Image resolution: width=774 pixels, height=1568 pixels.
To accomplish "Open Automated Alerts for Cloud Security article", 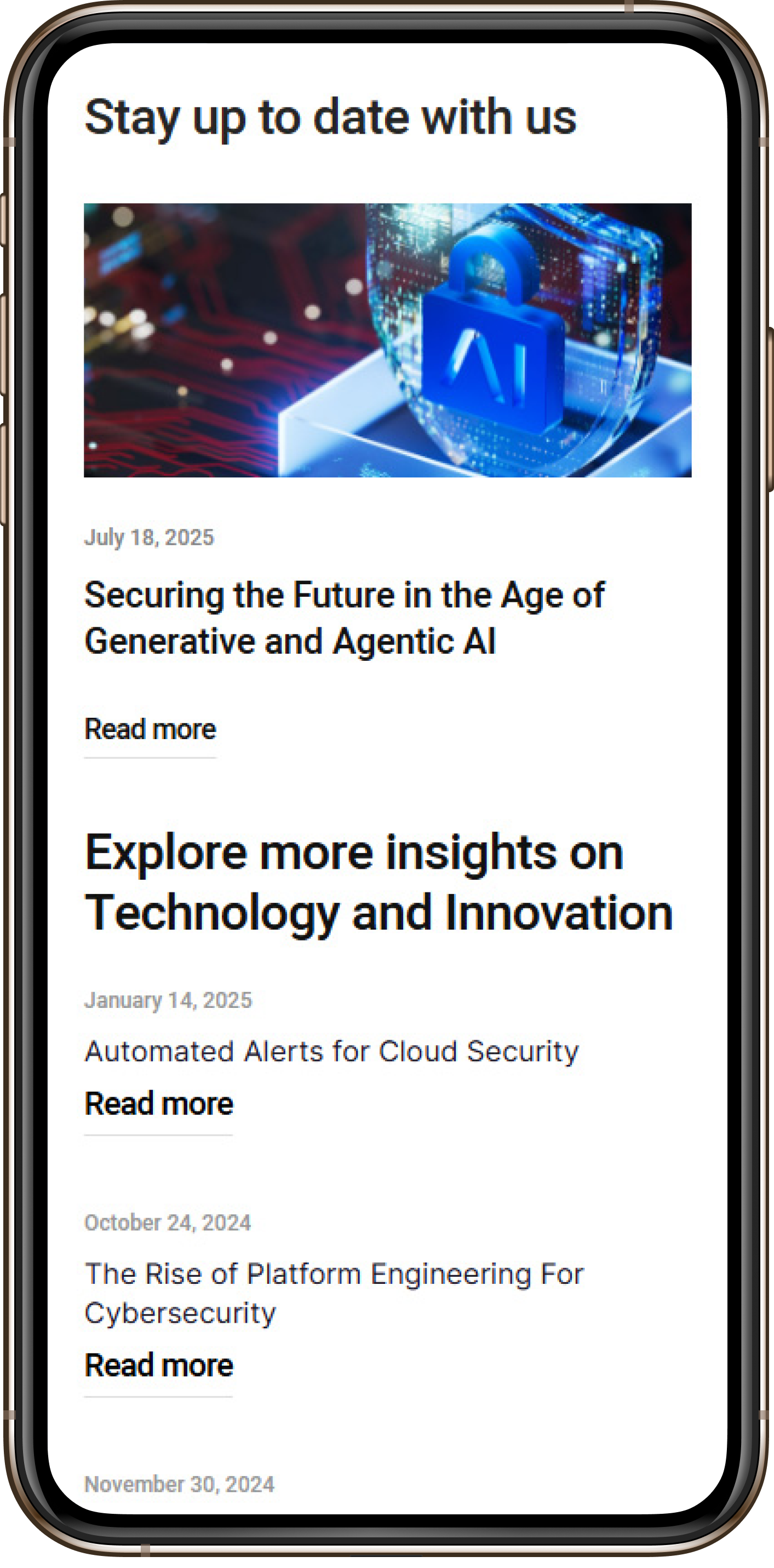I will pos(332,1051).
